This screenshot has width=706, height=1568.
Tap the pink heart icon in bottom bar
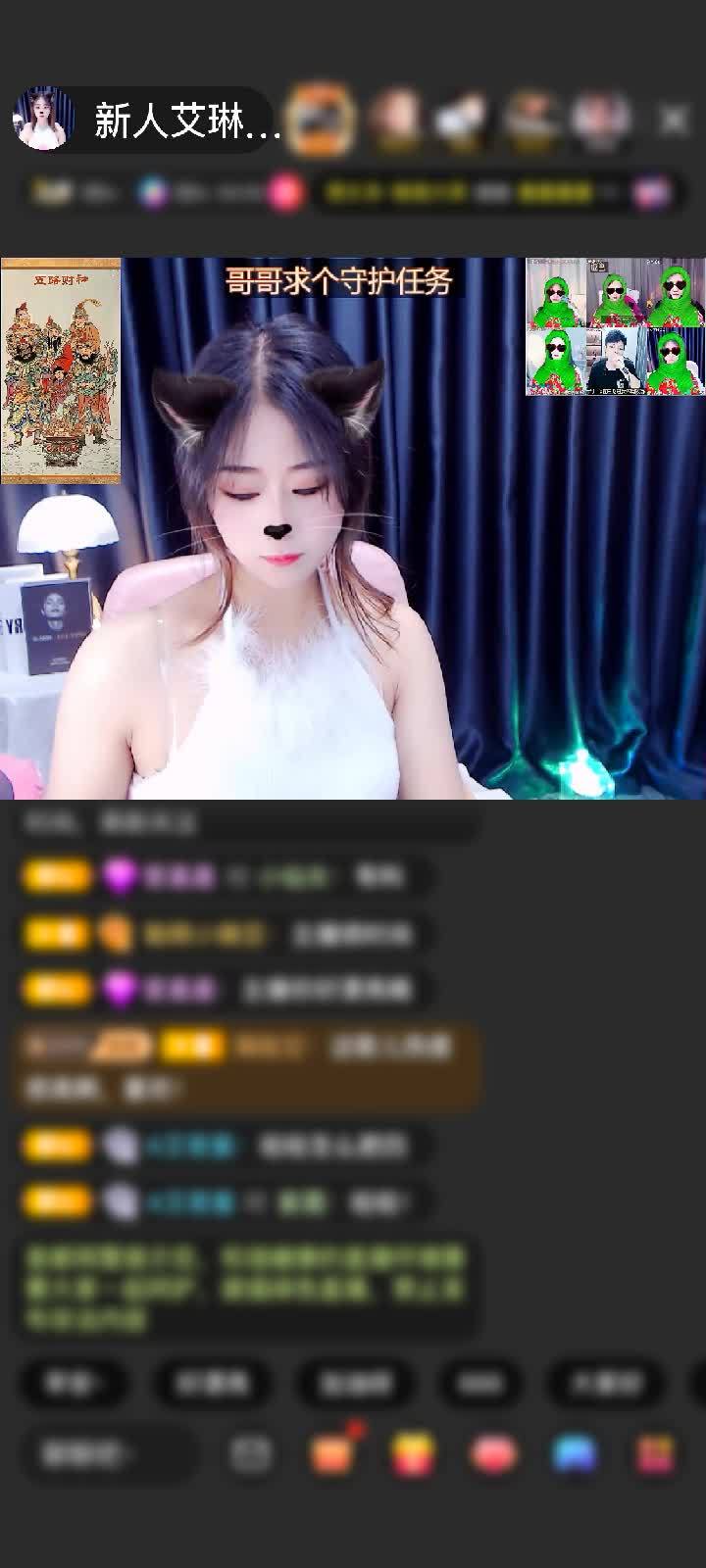point(494,1453)
